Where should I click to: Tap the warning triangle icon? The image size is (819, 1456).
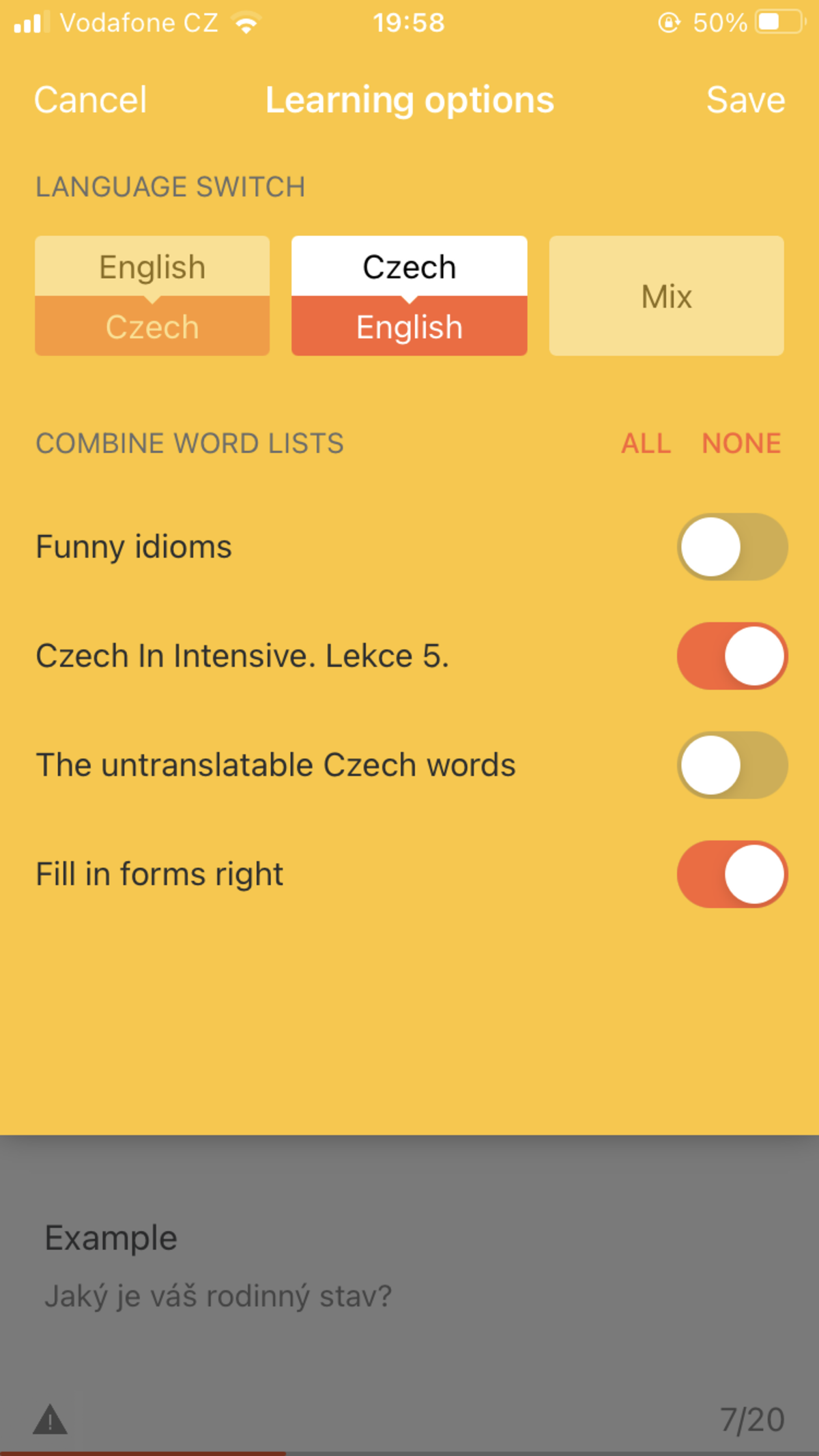51,1420
